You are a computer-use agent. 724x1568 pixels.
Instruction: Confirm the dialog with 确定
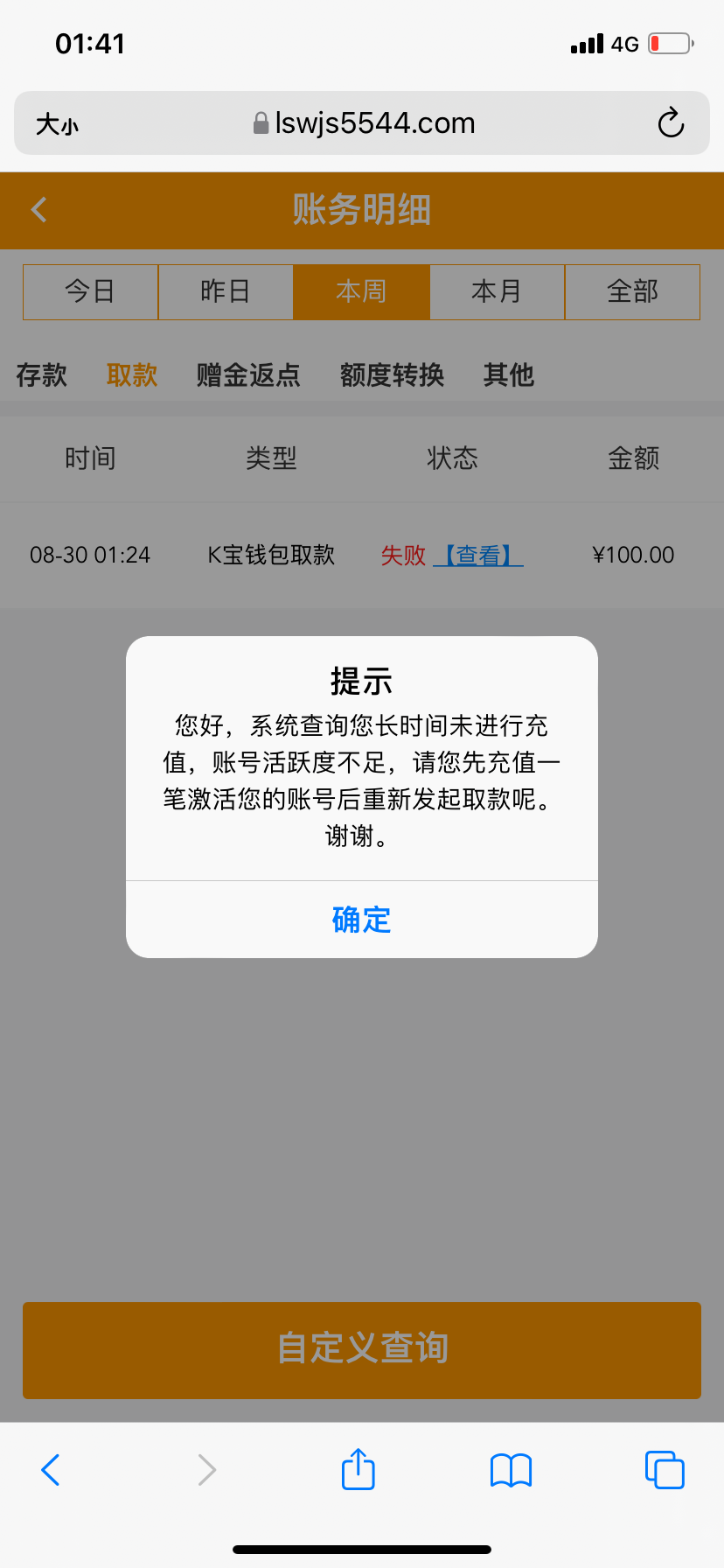point(361,920)
